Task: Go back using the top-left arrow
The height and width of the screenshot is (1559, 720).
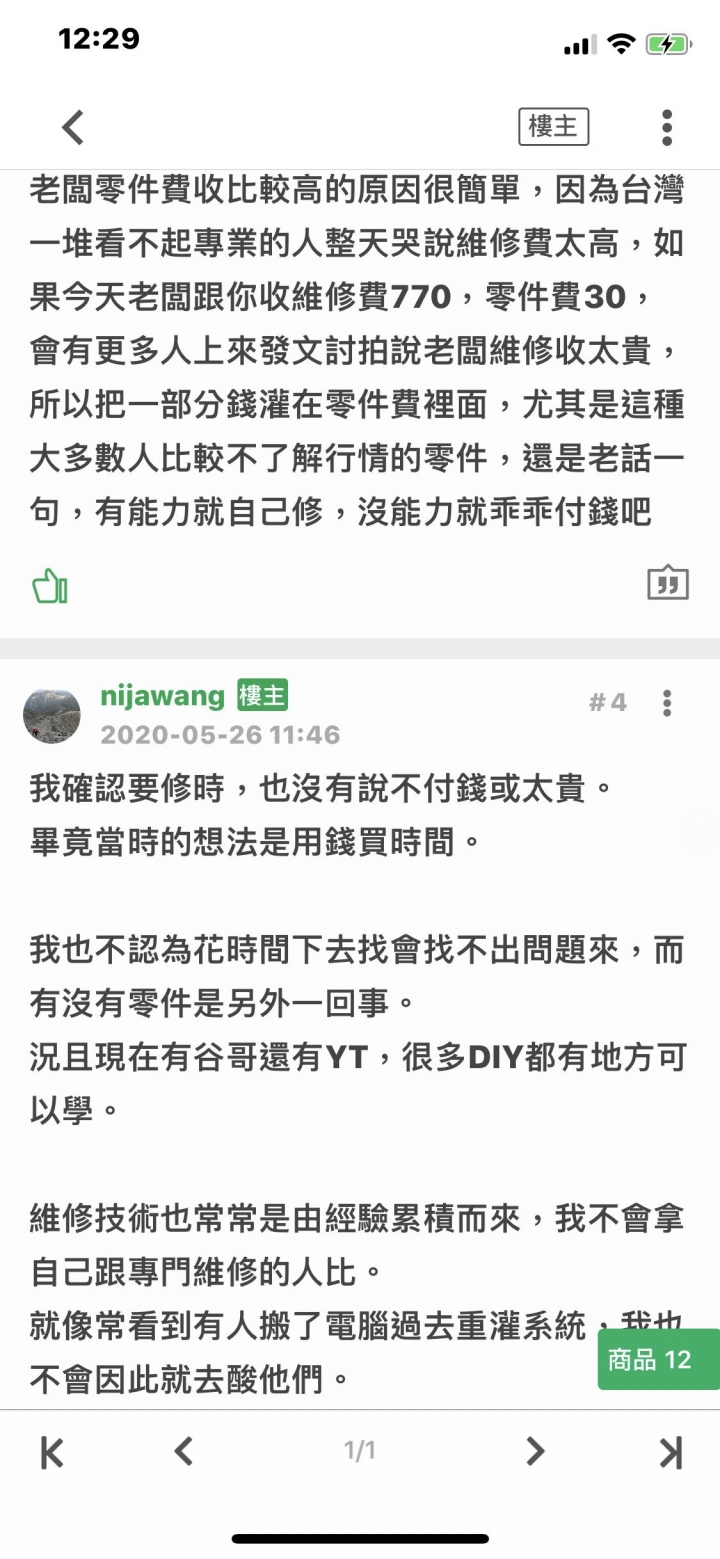Action: tap(73, 128)
